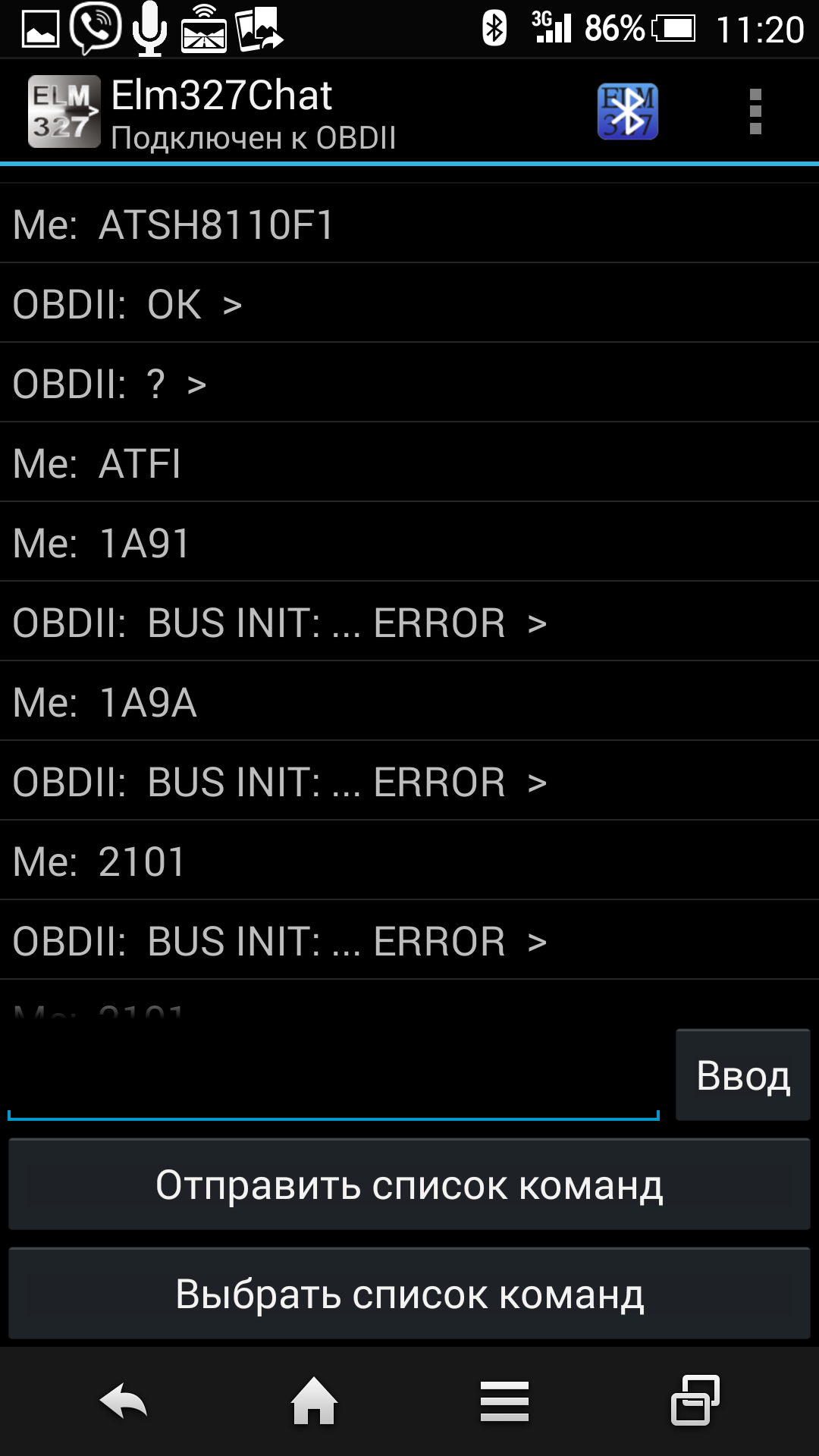Screen dimensions: 819x1456
Task: Tap the Ввод button
Action: tap(742, 1075)
